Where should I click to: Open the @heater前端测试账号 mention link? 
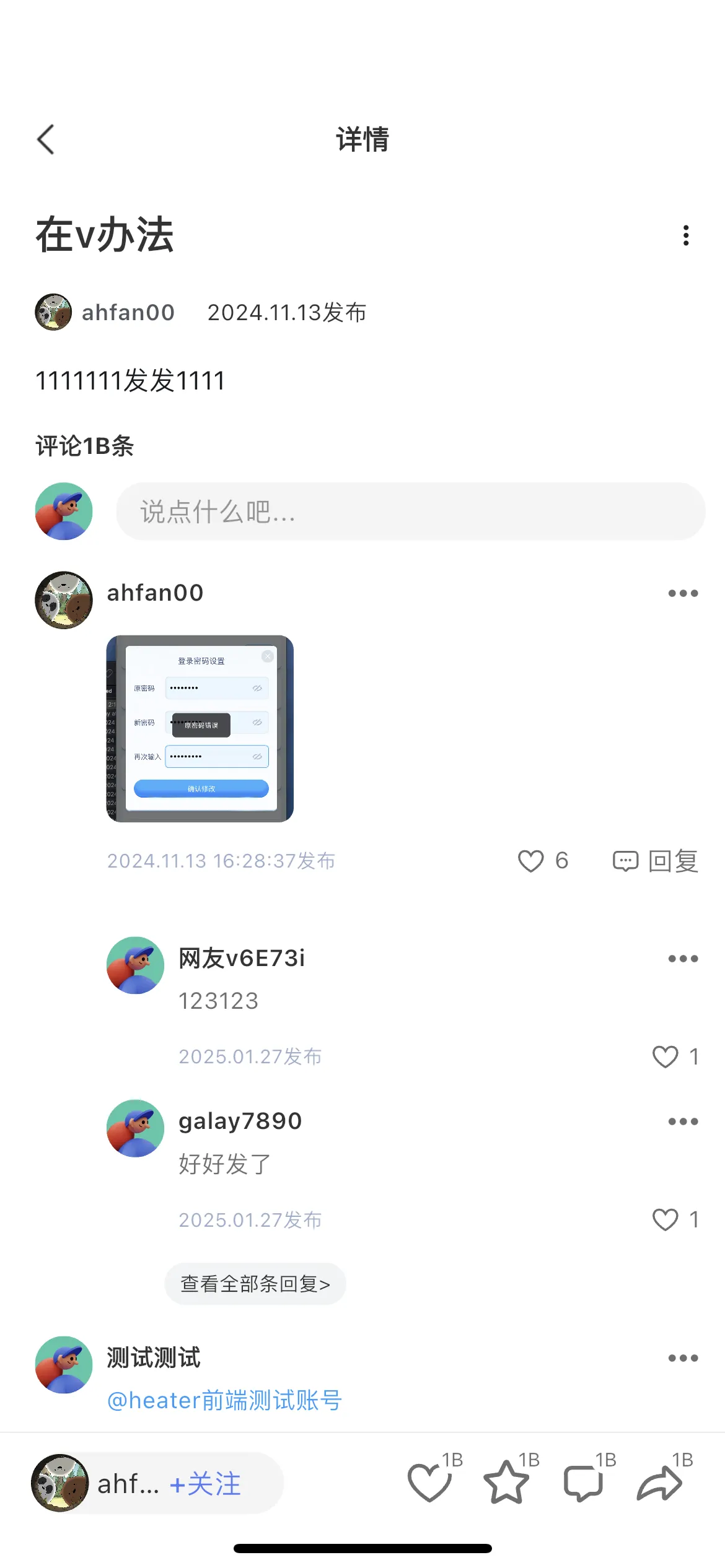coord(226,1400)
